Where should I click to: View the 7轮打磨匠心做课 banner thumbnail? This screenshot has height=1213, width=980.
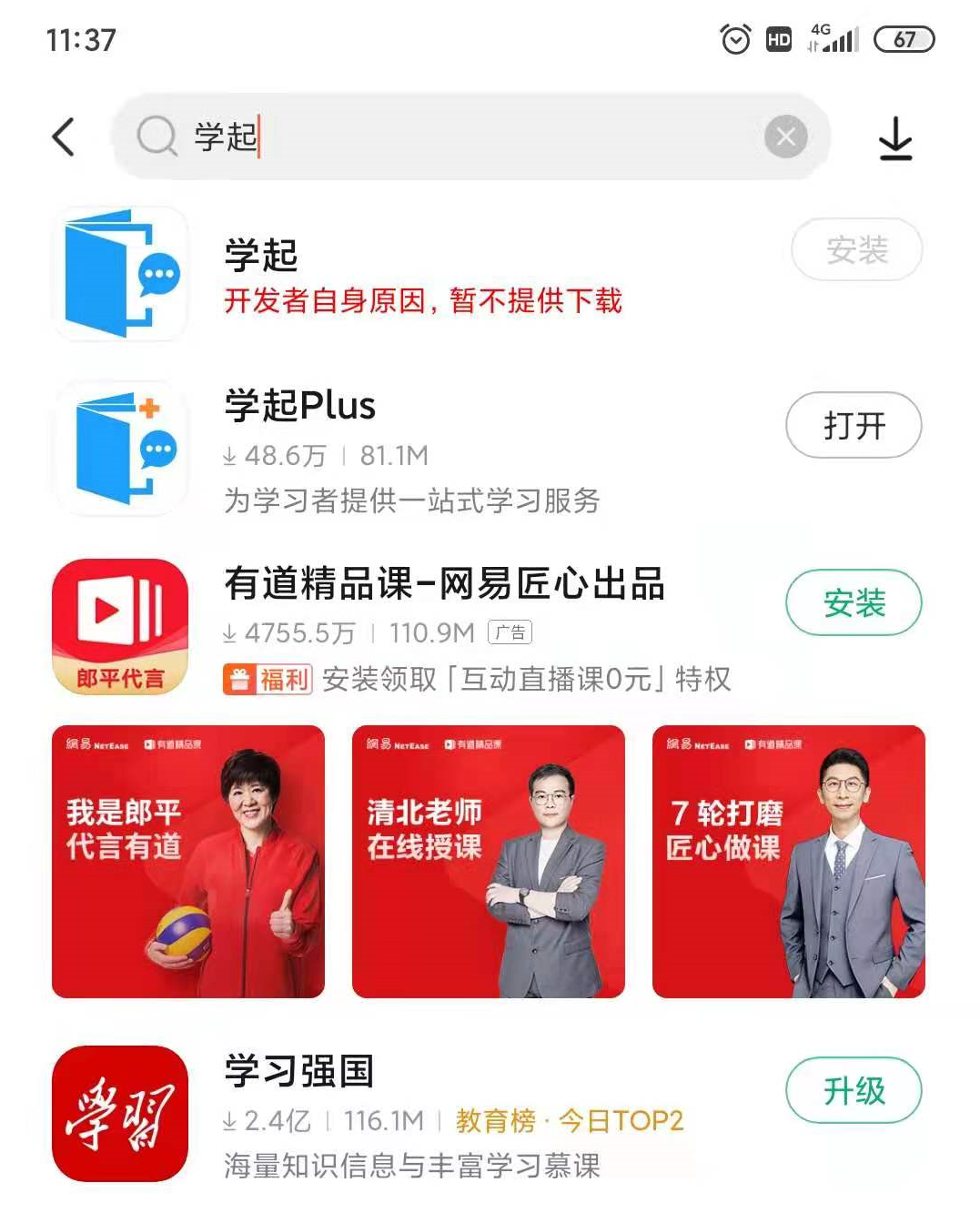click(790, 862)
